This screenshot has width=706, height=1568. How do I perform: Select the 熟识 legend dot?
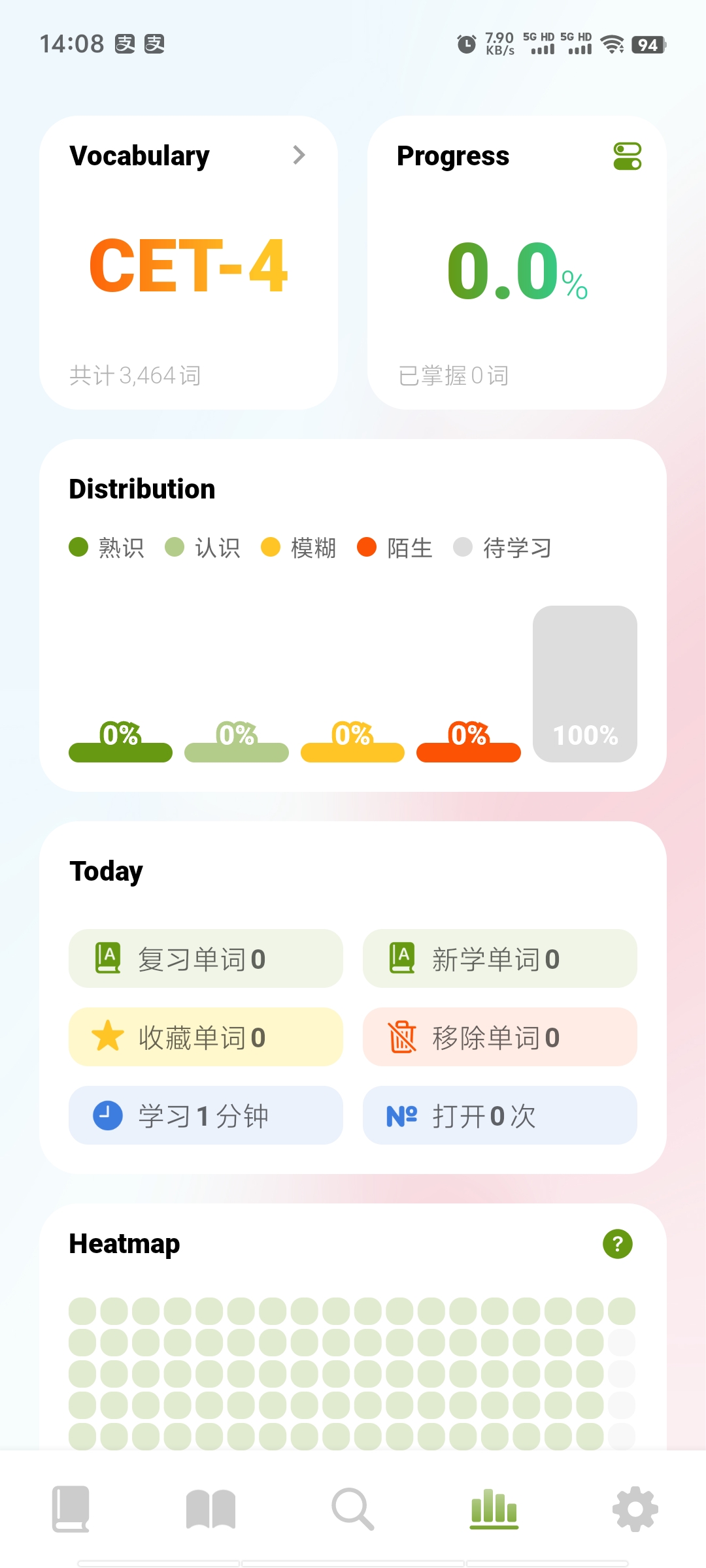(x=78, y=548)
